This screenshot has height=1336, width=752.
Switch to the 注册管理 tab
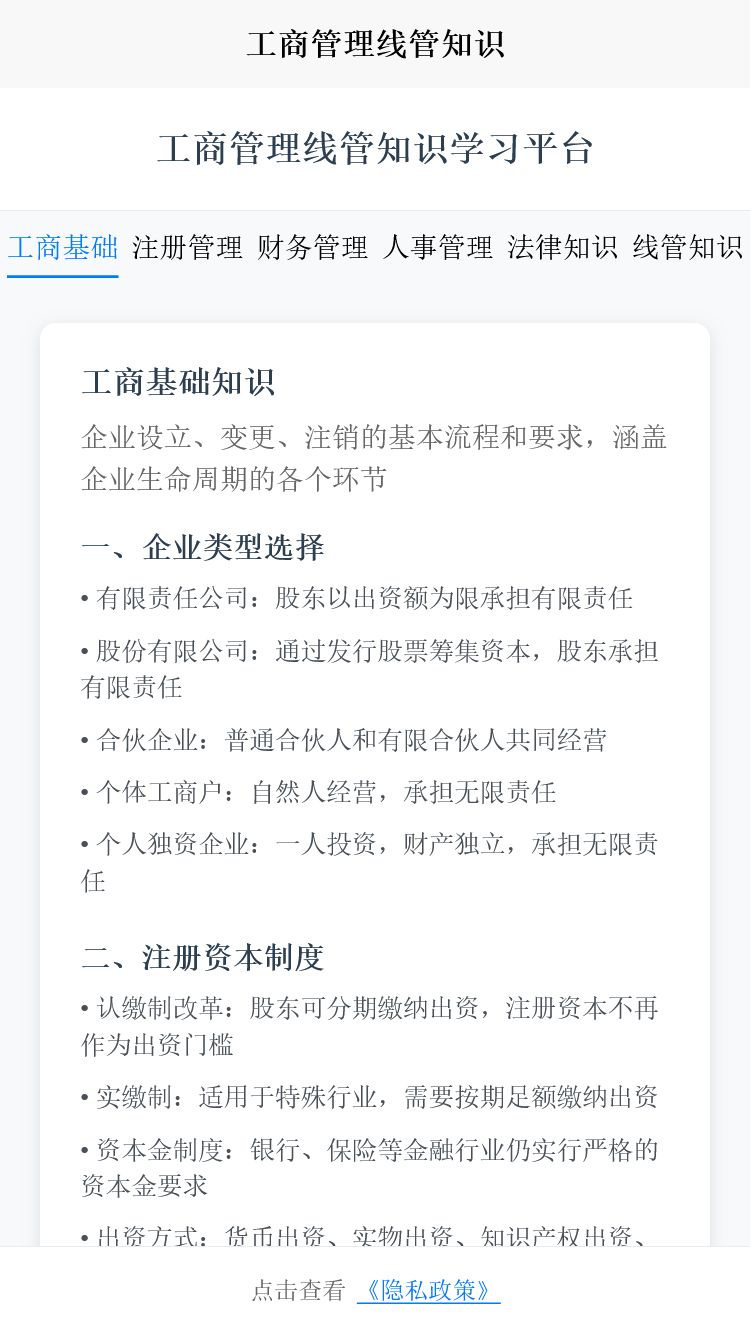188,247
